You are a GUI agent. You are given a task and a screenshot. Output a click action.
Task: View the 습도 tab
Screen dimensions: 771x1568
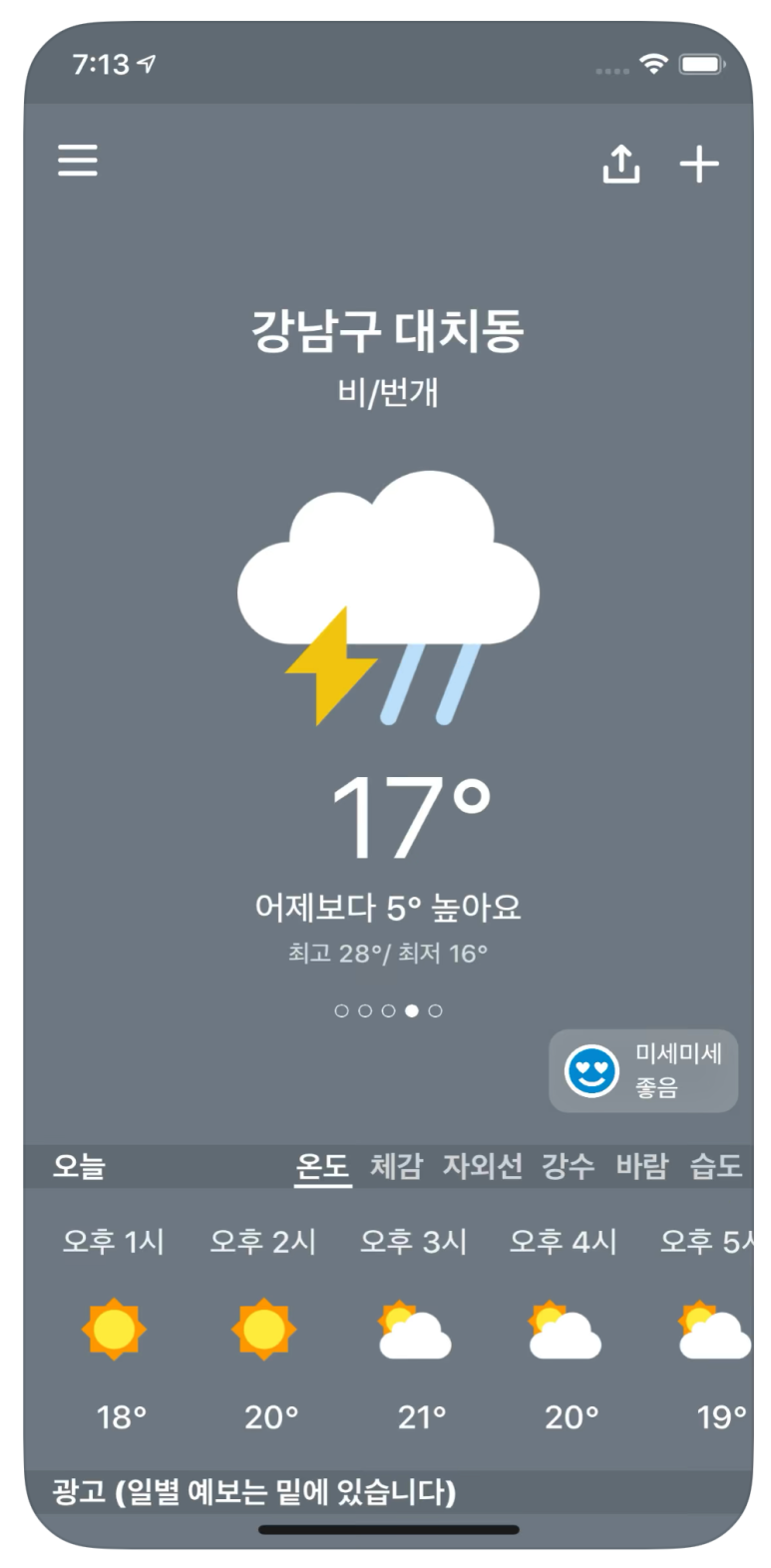point(715,1165)
